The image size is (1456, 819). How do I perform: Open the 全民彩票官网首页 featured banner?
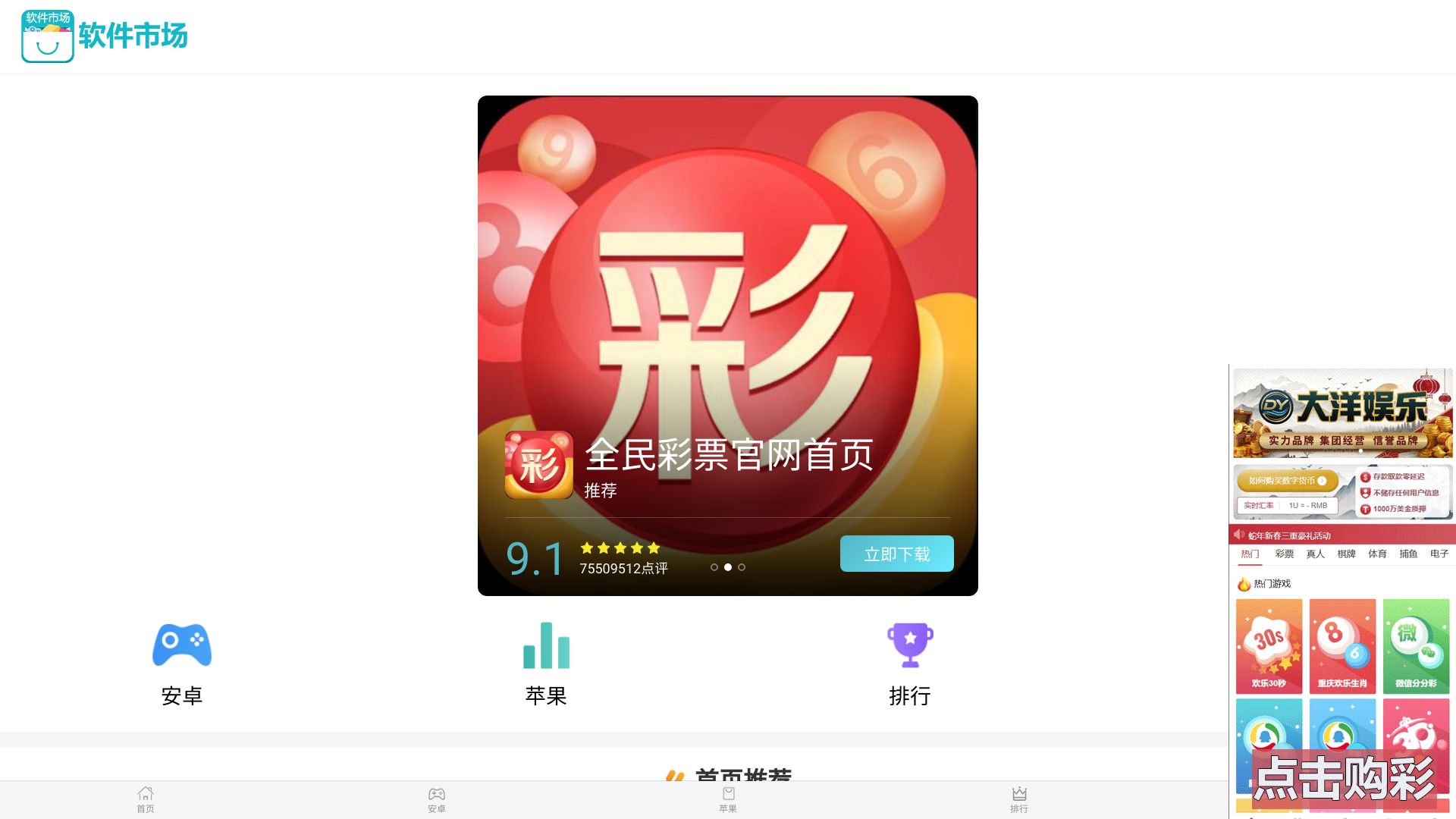click(x=727, y=303)
